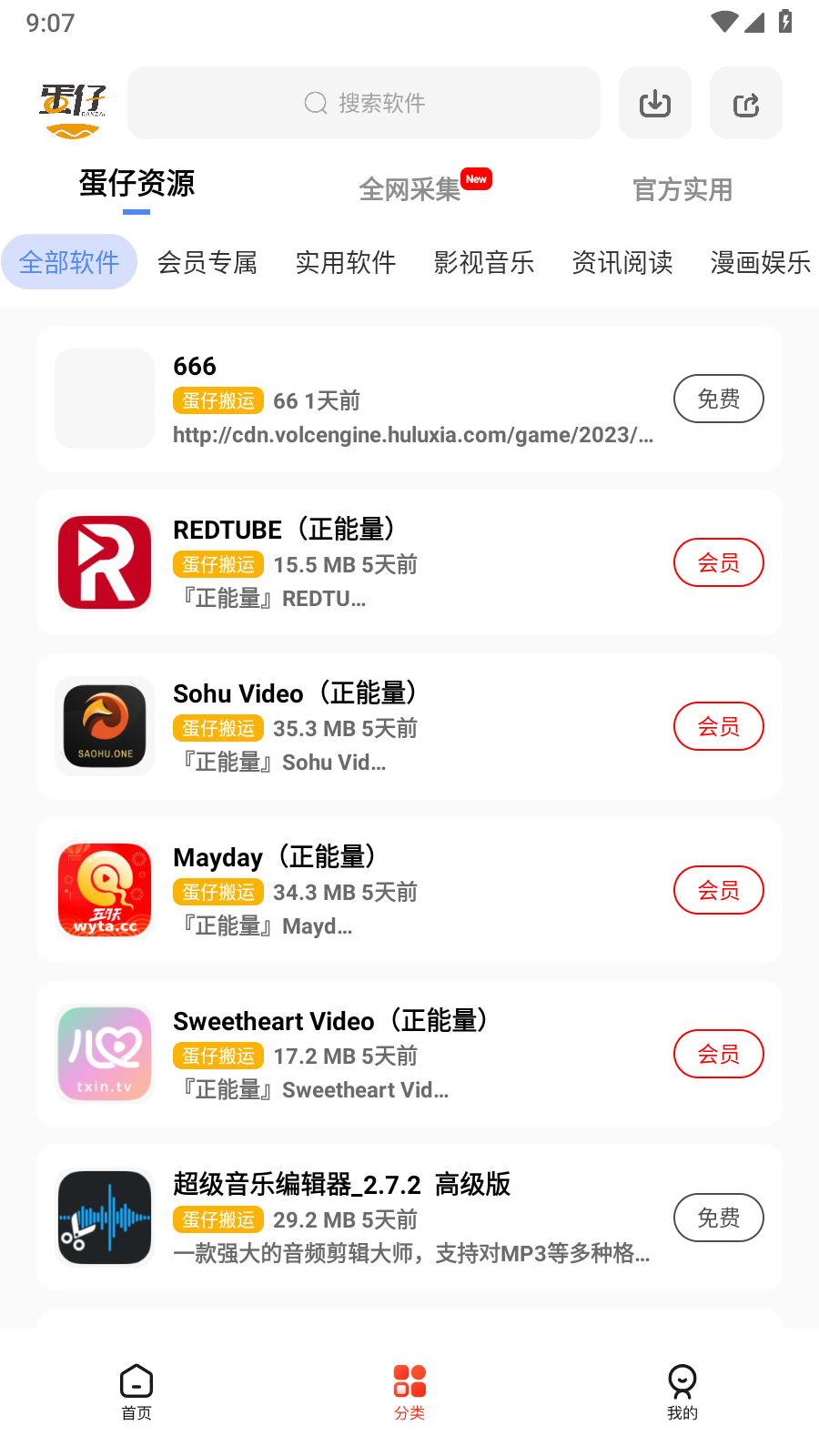Tap the Sohu Video app icon

click(104, 726)
